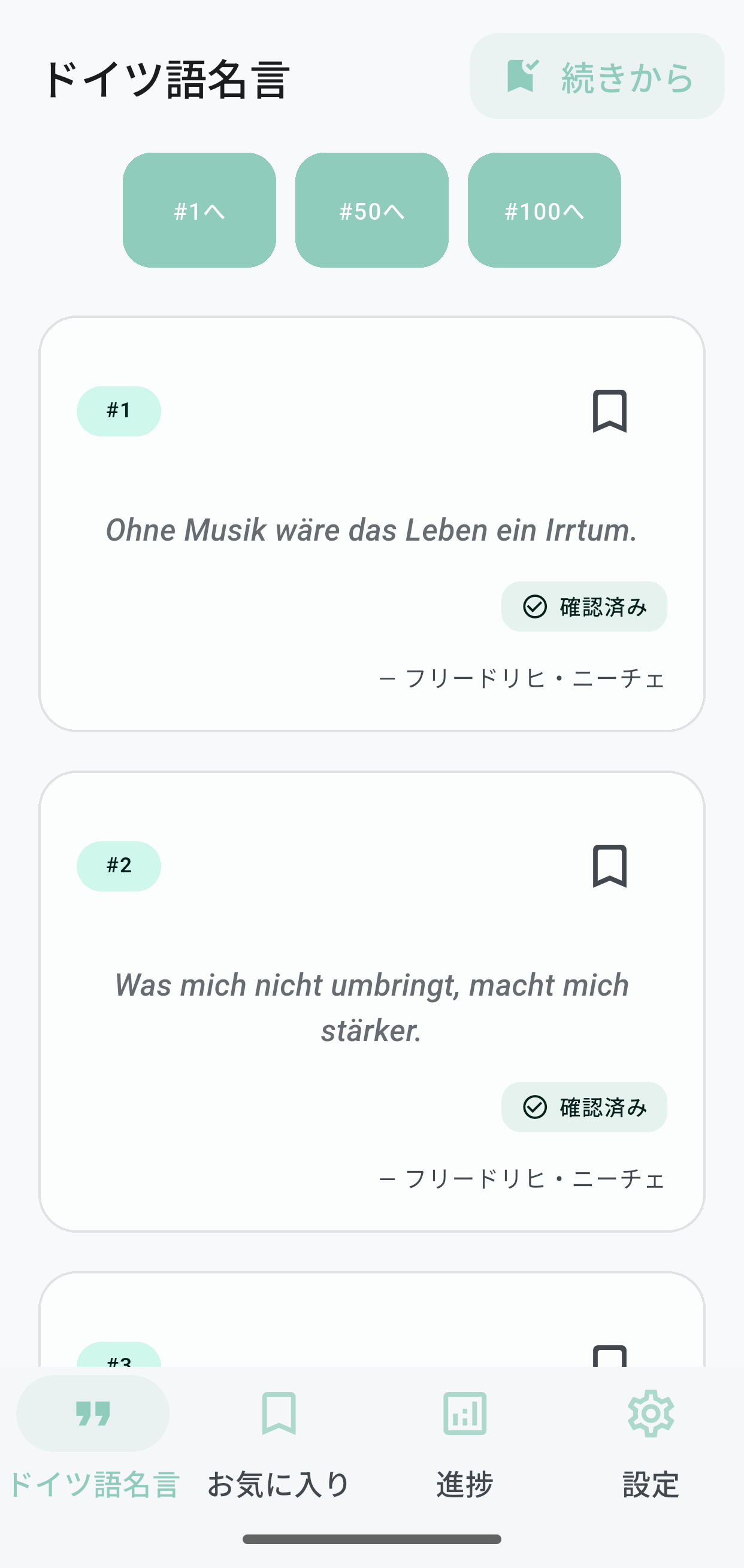
Task: Bookmark quote #1 Ohne Musik
Action: point(609,411)
